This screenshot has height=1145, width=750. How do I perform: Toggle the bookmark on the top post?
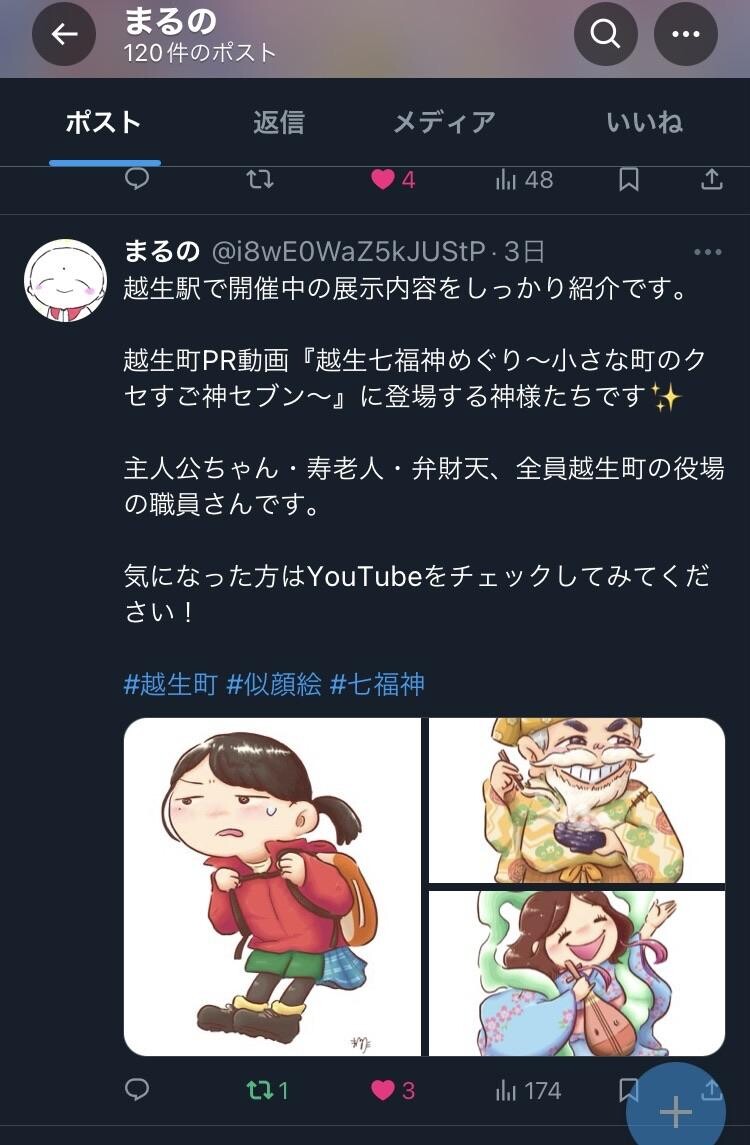click(629, 180)
